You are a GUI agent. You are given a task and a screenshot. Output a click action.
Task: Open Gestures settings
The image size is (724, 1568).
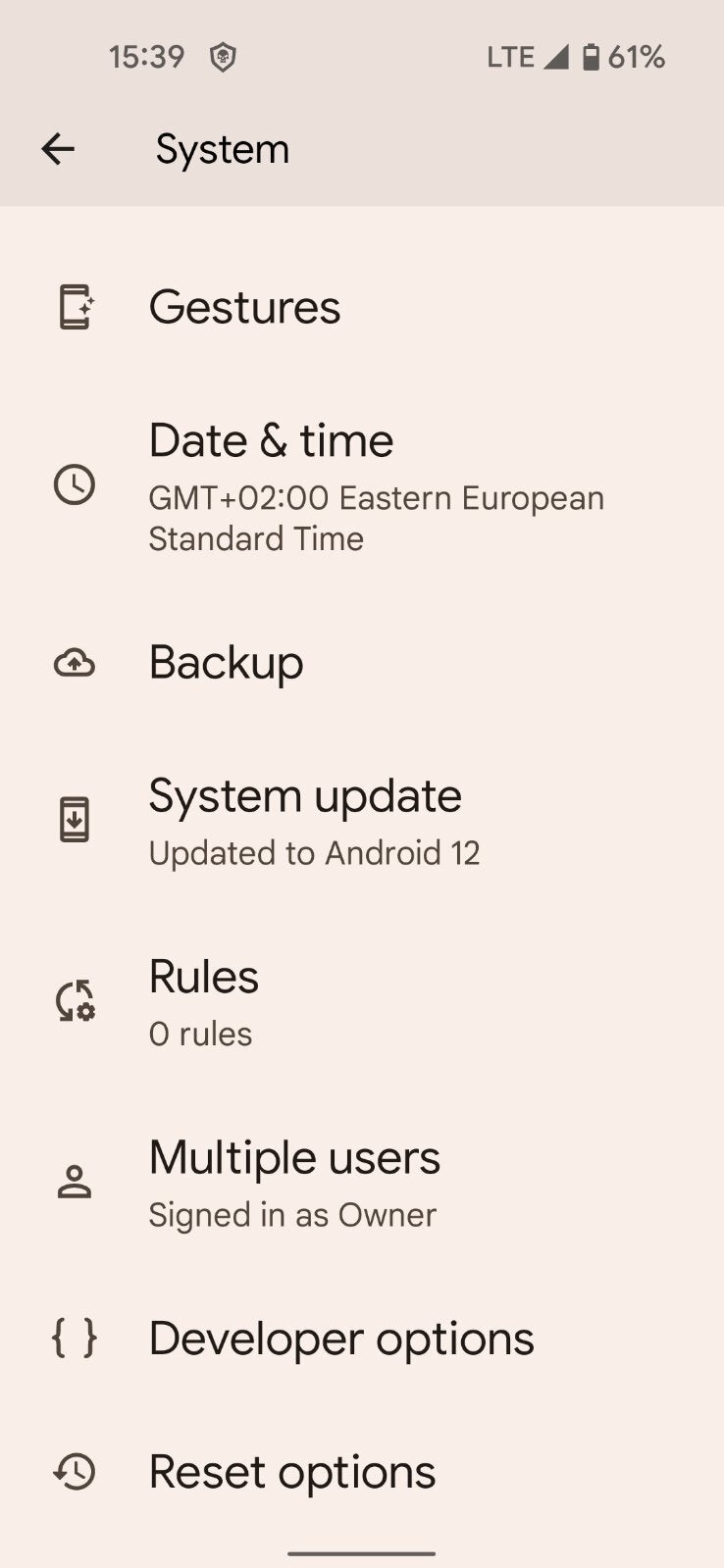pos(362,307)
